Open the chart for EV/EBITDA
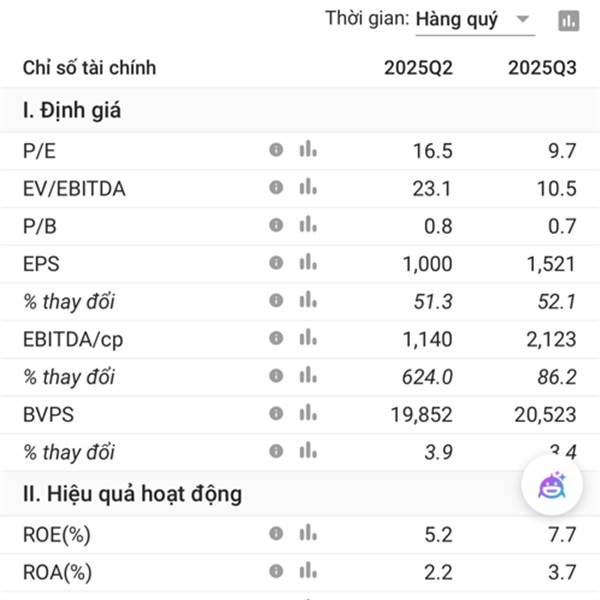 point(308,187)
